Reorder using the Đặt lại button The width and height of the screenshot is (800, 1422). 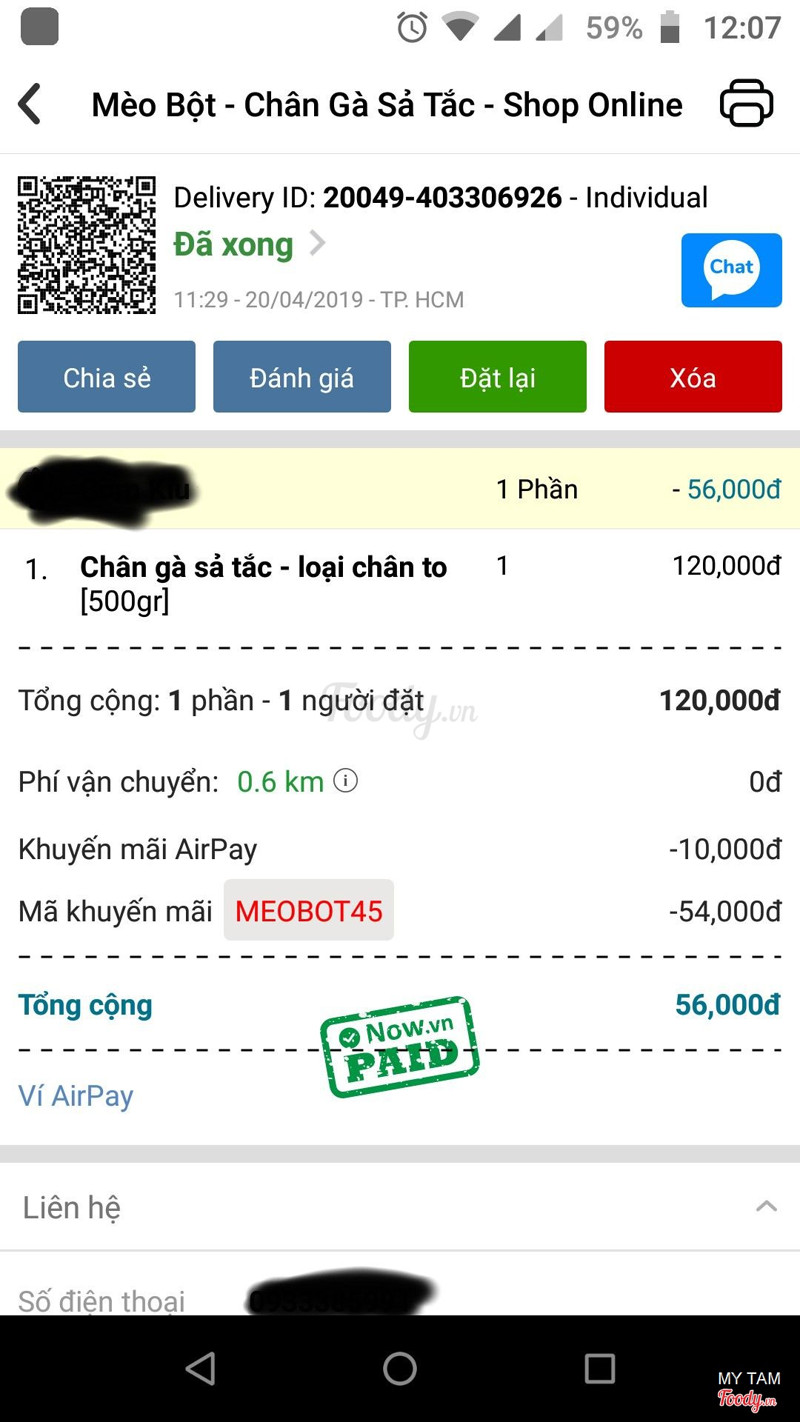coord(497,377)
